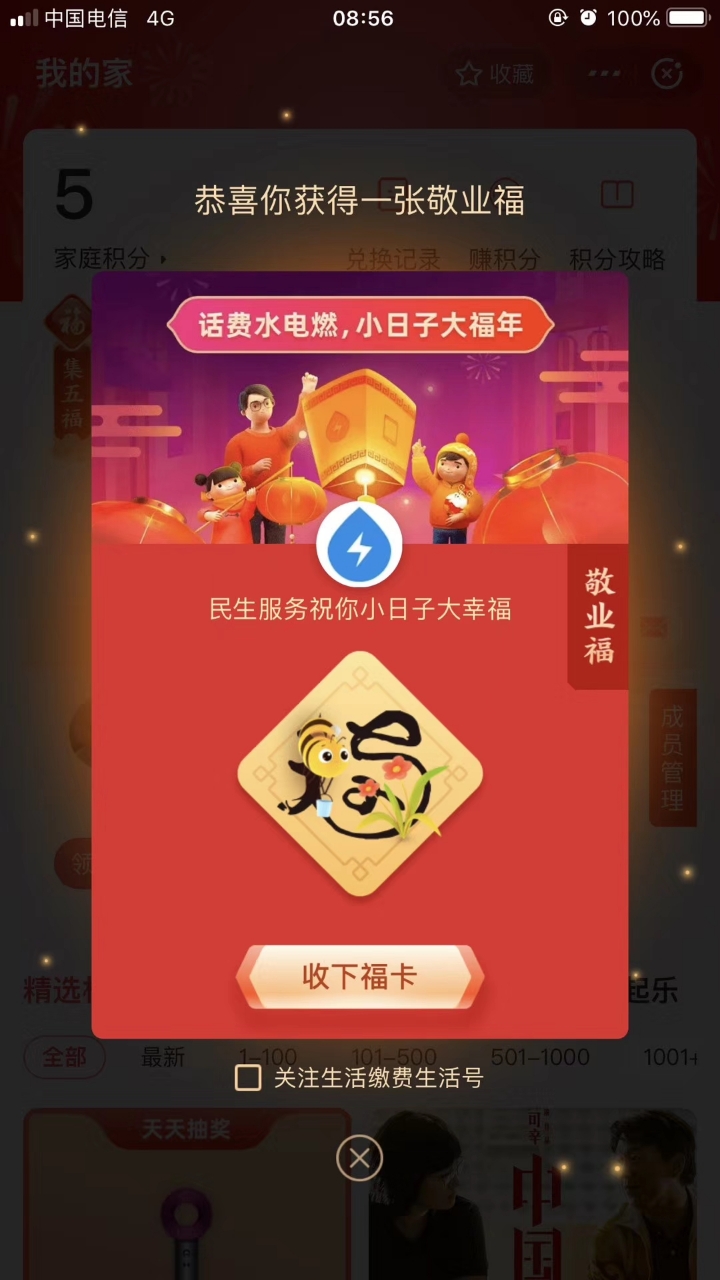Viewport: 720px width, 1280px height.
Task: Check the 关注生活缴费生活号 box
Action: 248,1077
